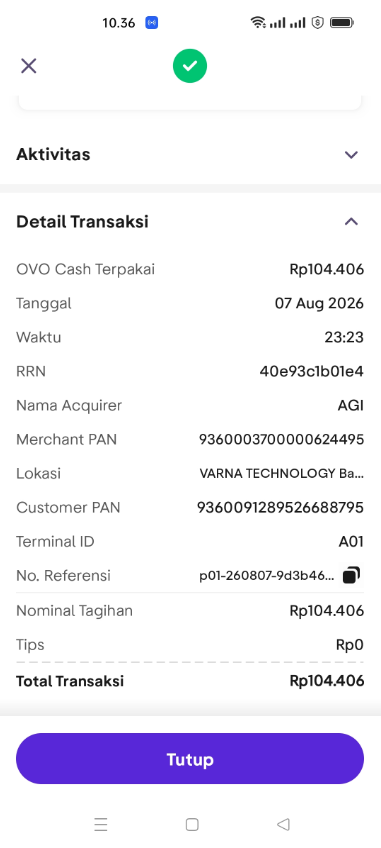Collapse the Detail Transaksi section

pyautogui.click(x=351, y=222)
